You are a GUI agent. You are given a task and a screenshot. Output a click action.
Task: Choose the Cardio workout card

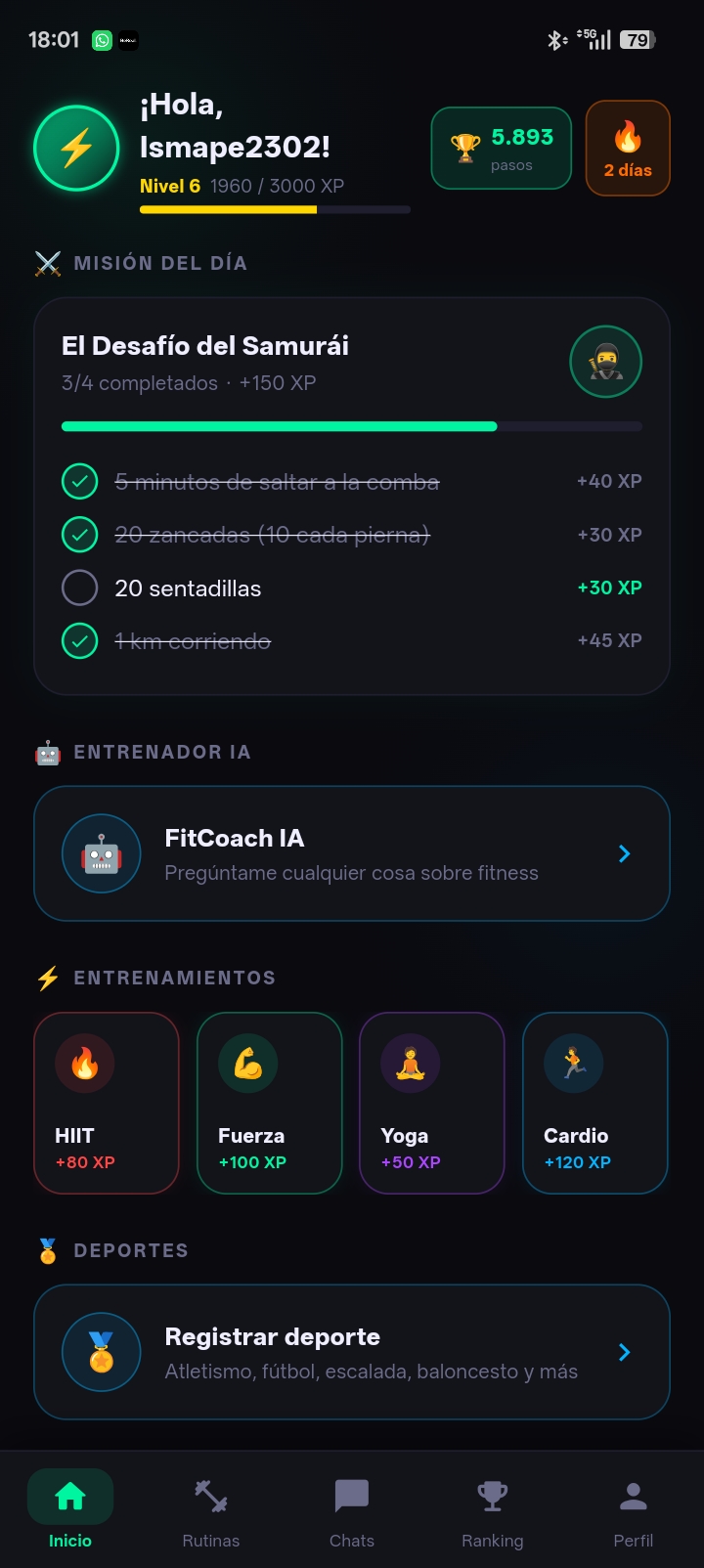(x=595, y=1103)
